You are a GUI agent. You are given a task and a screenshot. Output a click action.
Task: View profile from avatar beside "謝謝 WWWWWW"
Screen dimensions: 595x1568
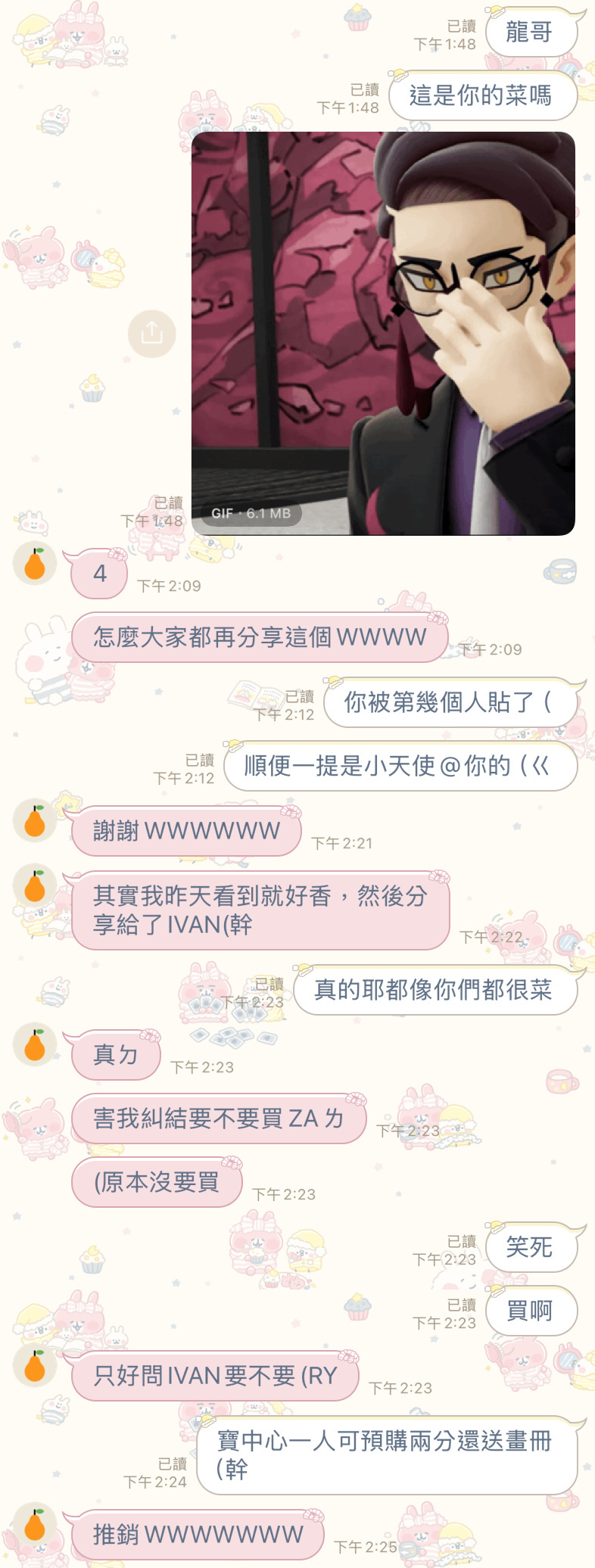coord(35,820)
